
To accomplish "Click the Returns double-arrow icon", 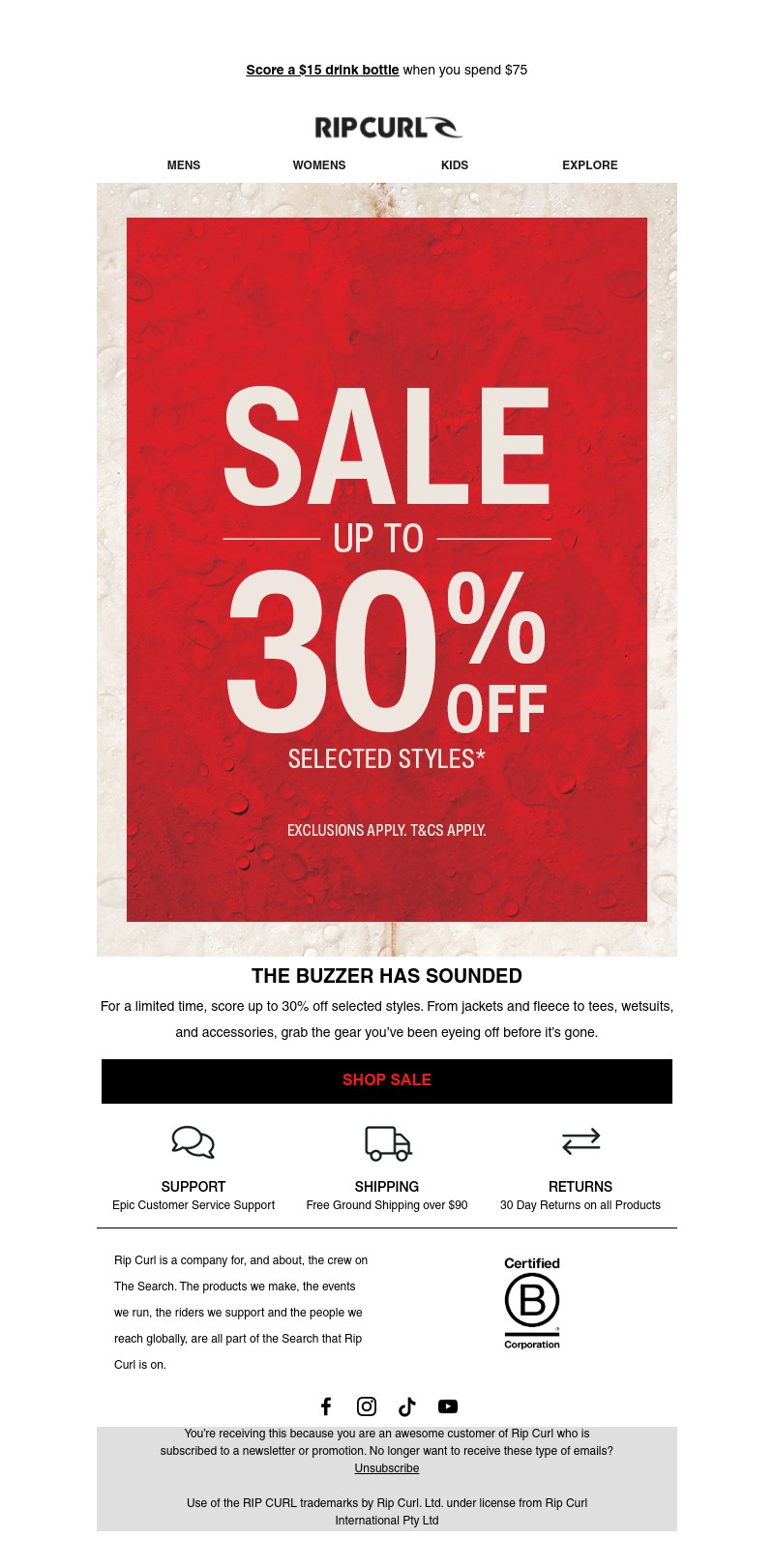I will pos(580,1142).
